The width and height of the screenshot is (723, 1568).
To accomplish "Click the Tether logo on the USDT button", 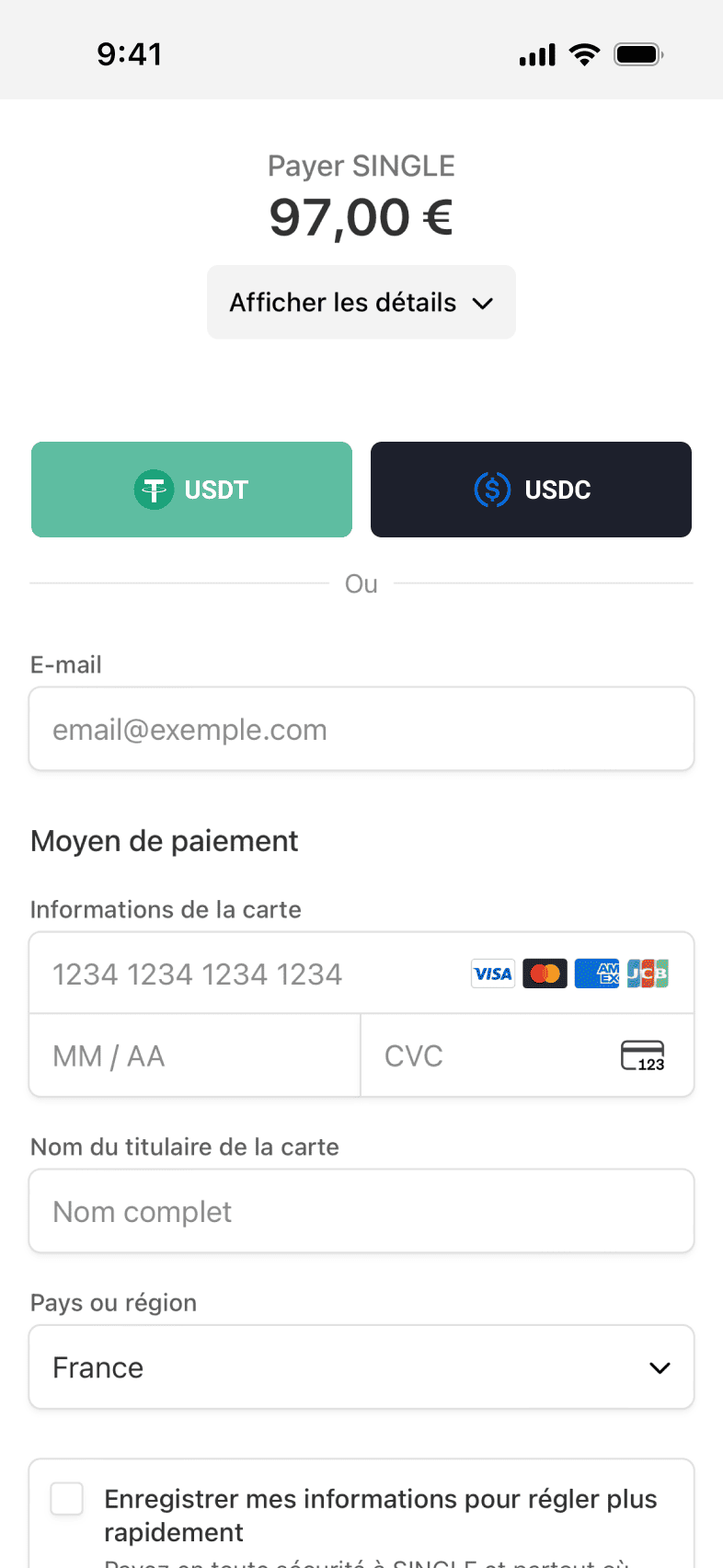I will coord(154,490).
